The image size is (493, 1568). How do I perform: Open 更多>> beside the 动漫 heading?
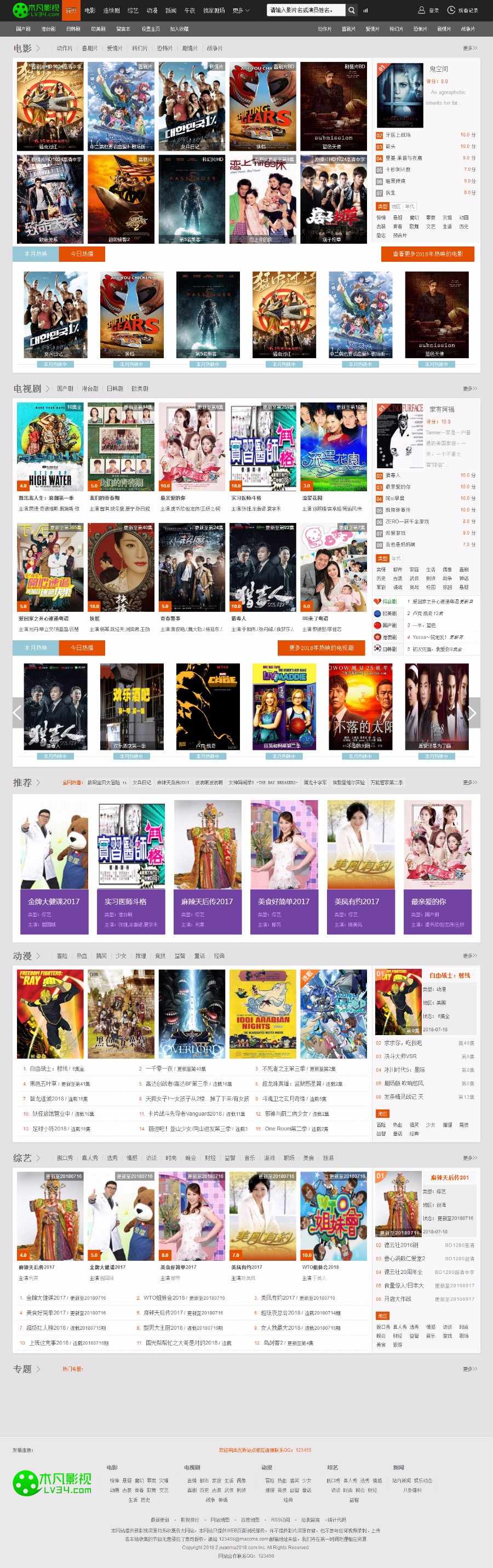click(x=470, y=956)
